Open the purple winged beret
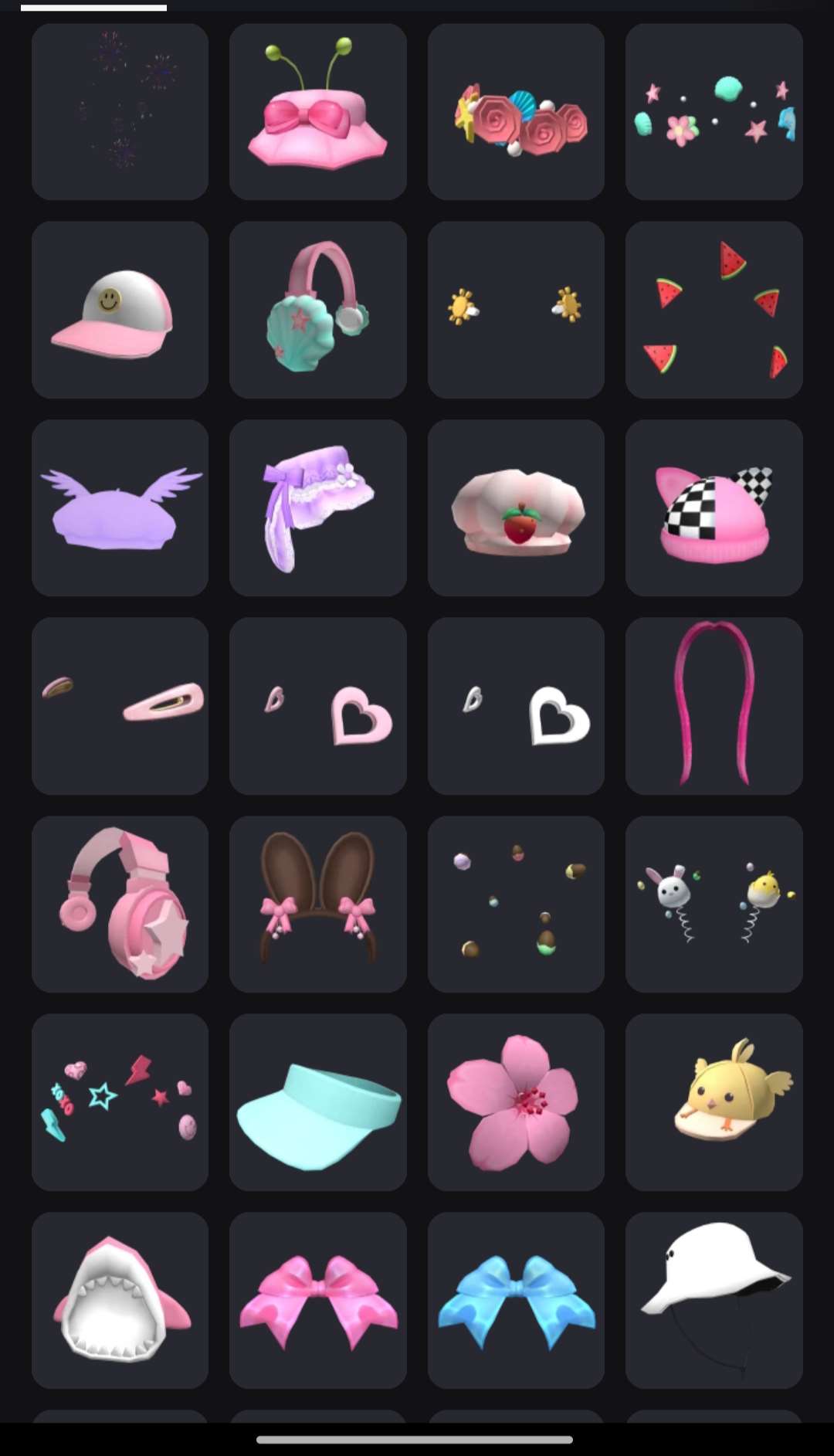Viewport: 834px width, 1456px height. pyautogui.click(x=120, y=508)
